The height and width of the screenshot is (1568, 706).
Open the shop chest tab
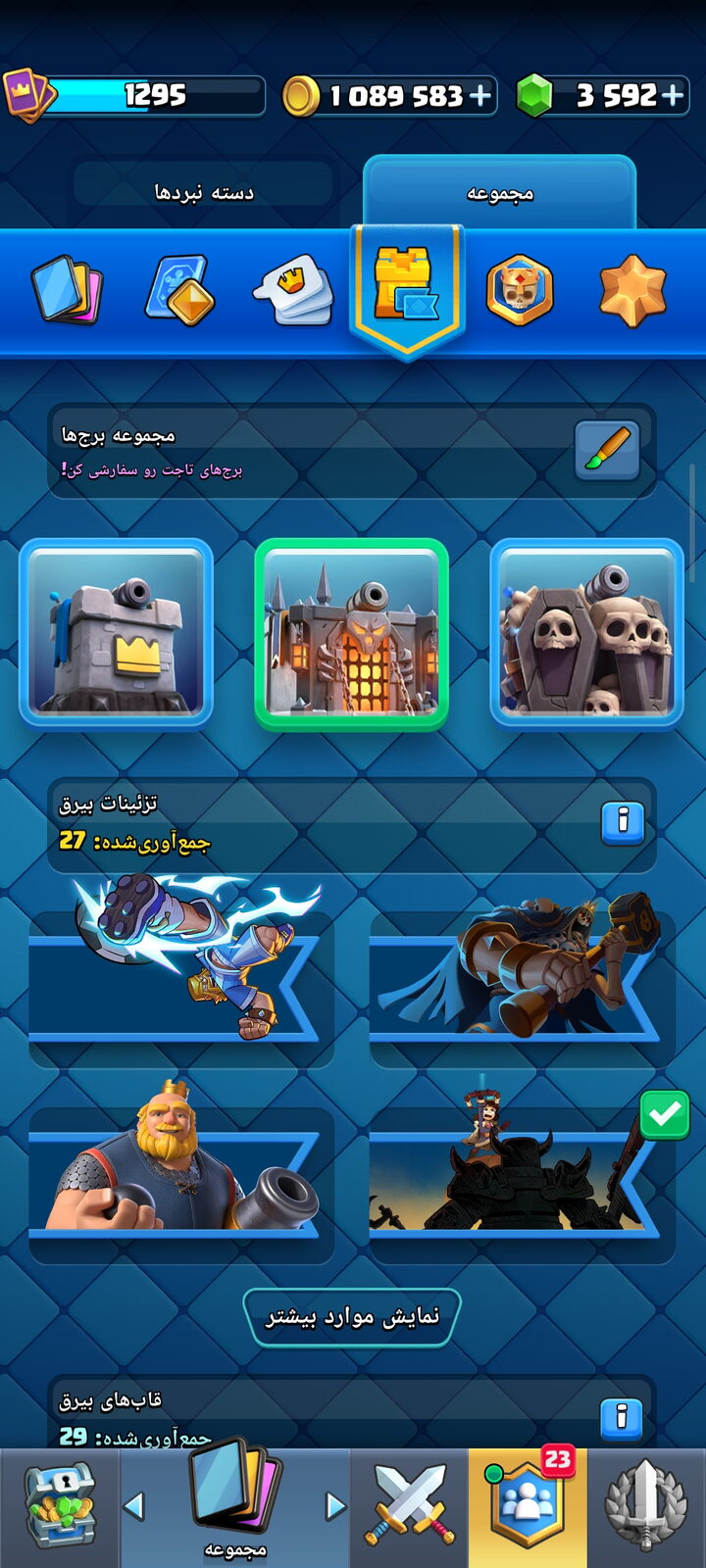[59, 1507]
